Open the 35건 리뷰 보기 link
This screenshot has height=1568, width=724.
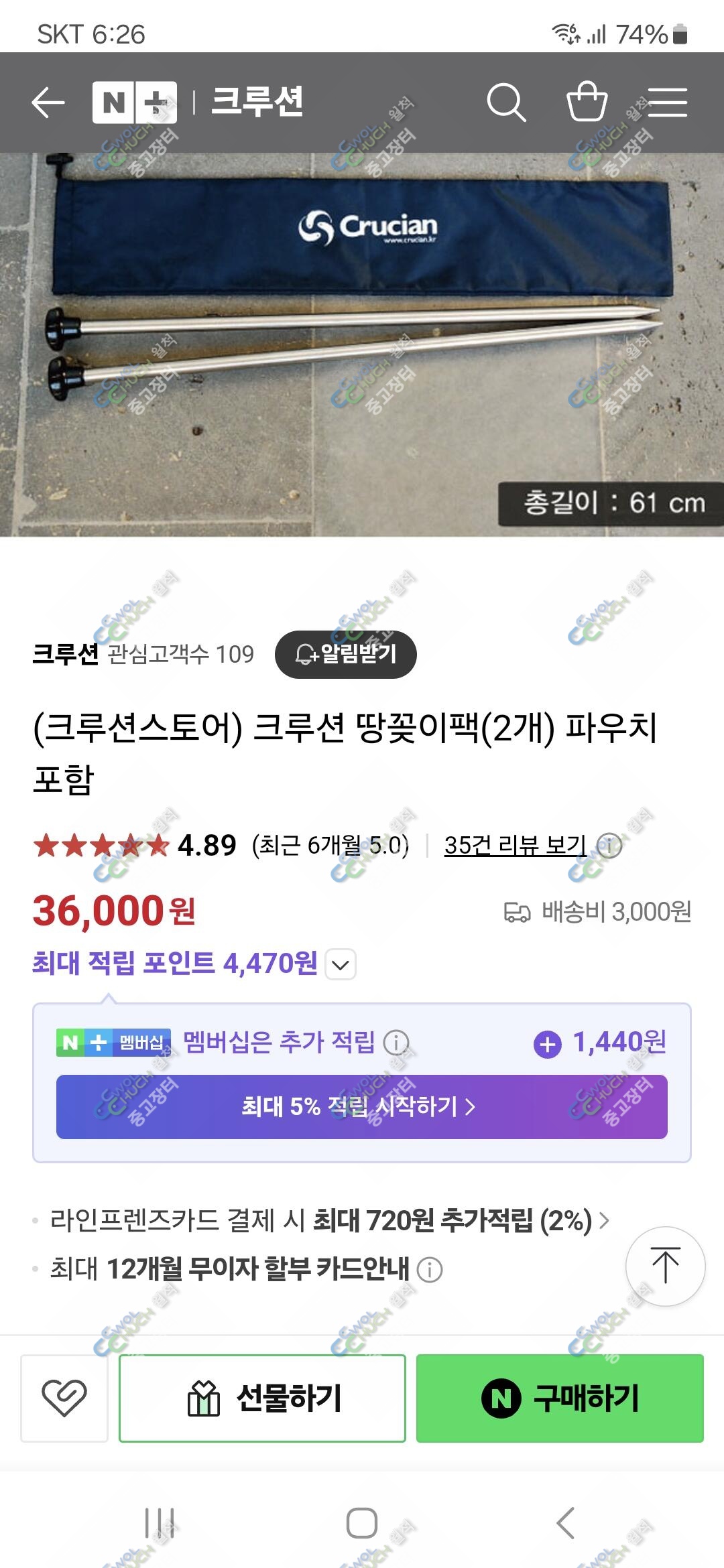click(515, 846)
